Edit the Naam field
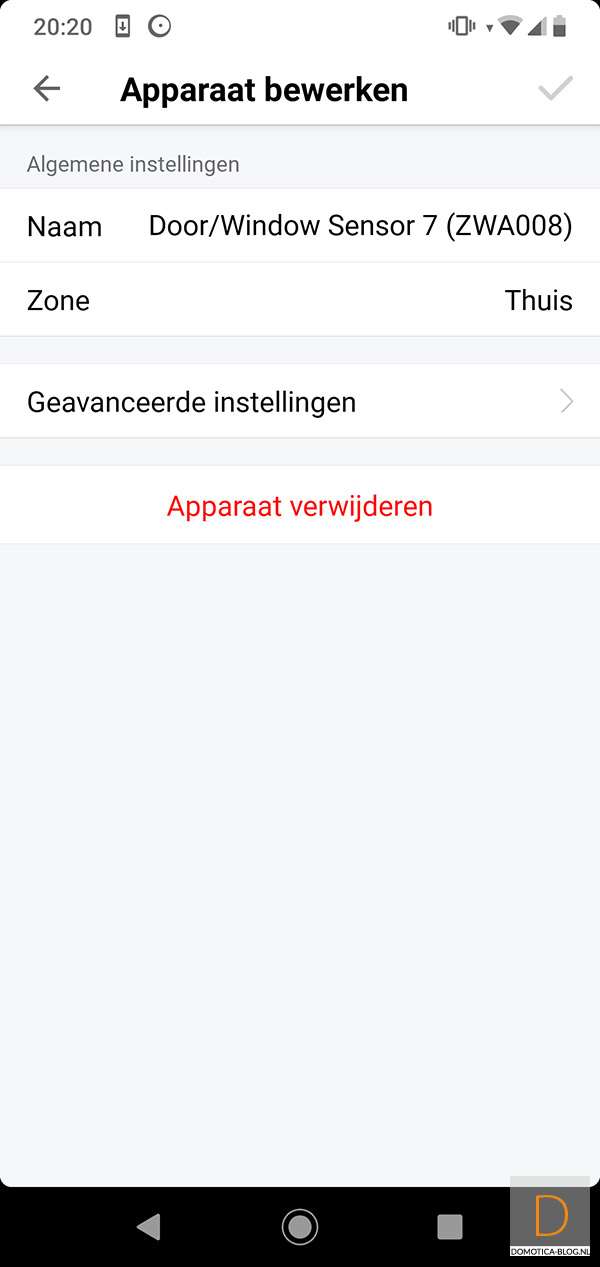 click(360, 226)
